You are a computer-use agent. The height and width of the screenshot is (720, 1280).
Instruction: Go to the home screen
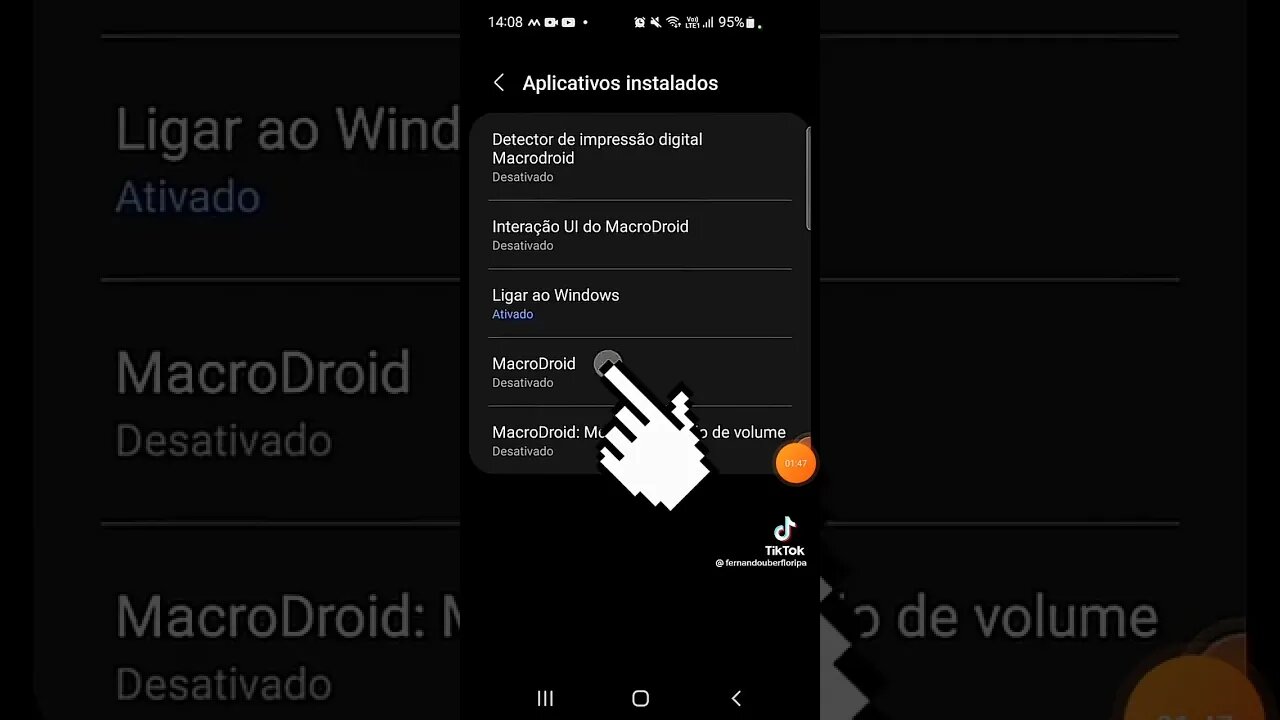641,699
